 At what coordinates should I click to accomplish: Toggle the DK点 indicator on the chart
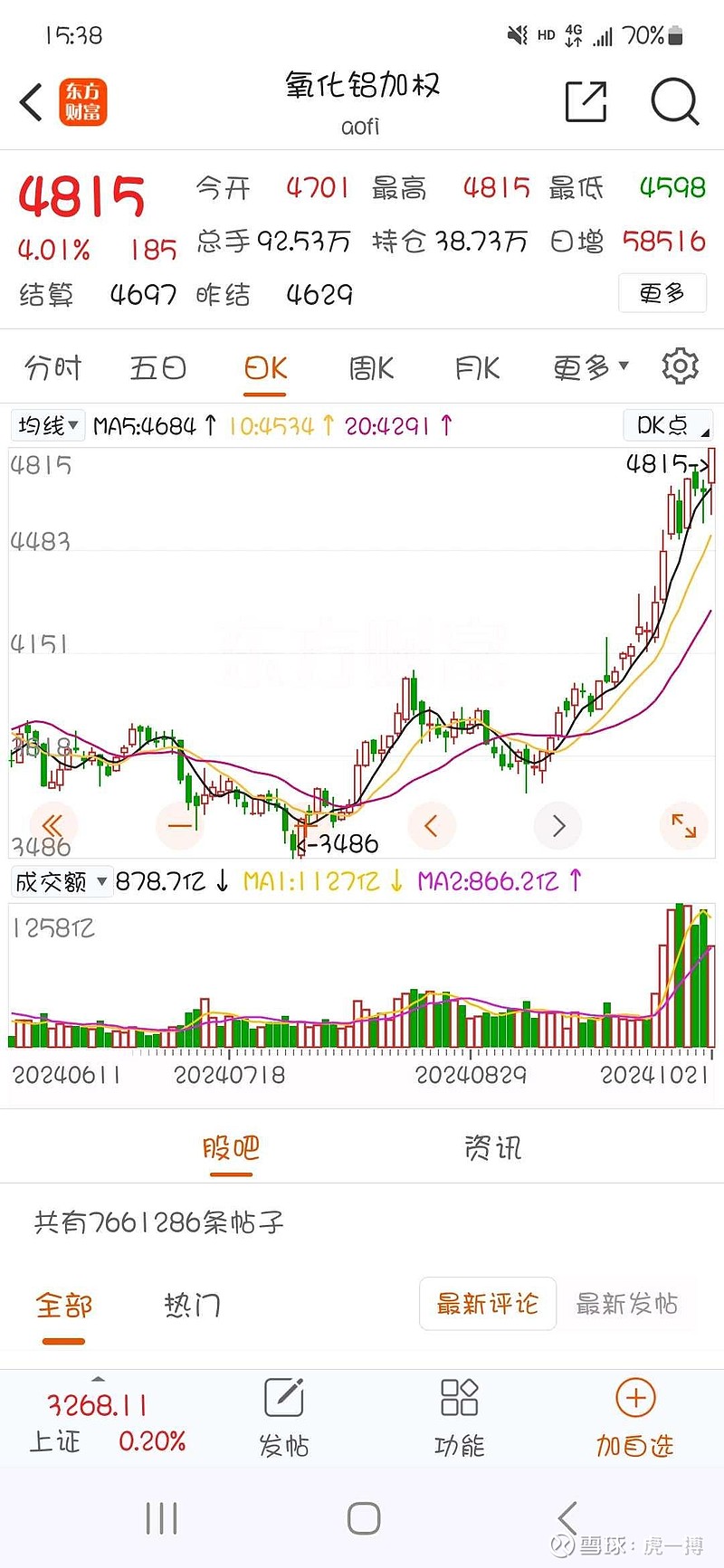tap(668, 424)
